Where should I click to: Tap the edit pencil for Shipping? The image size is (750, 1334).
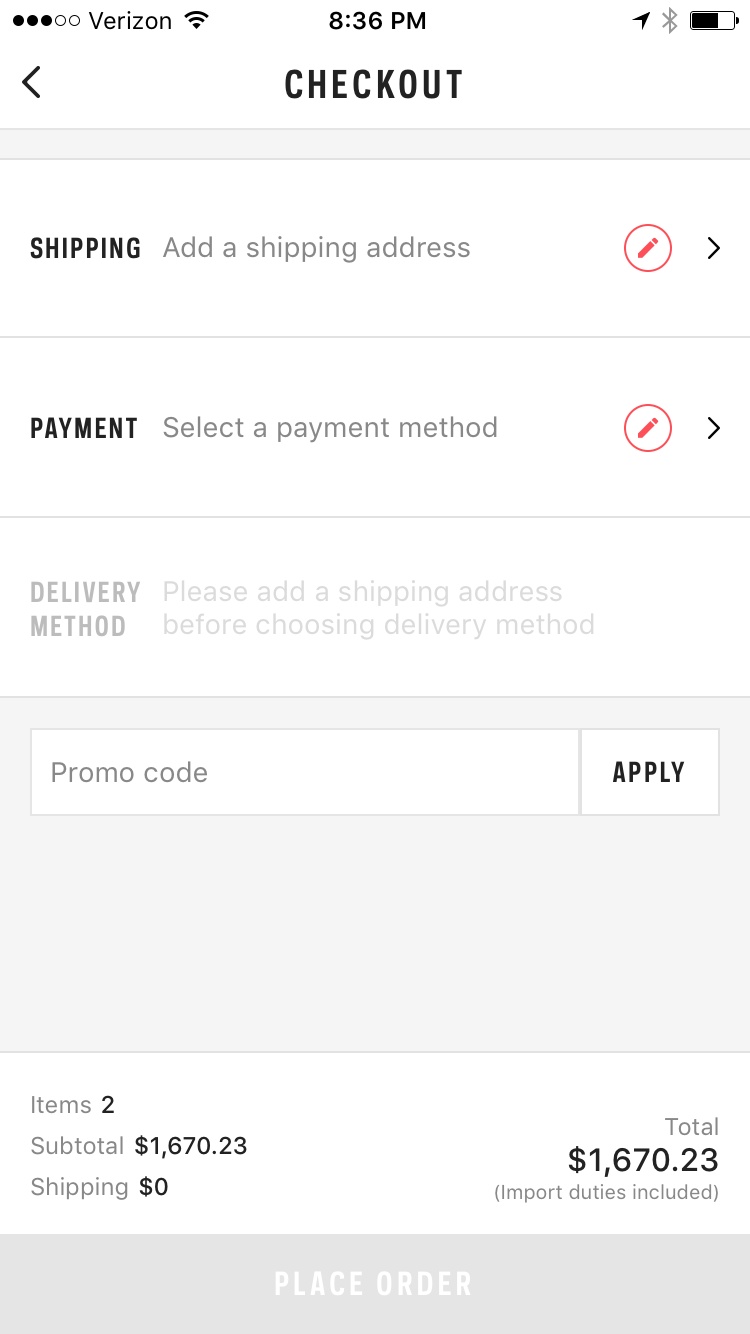(648, 248)
